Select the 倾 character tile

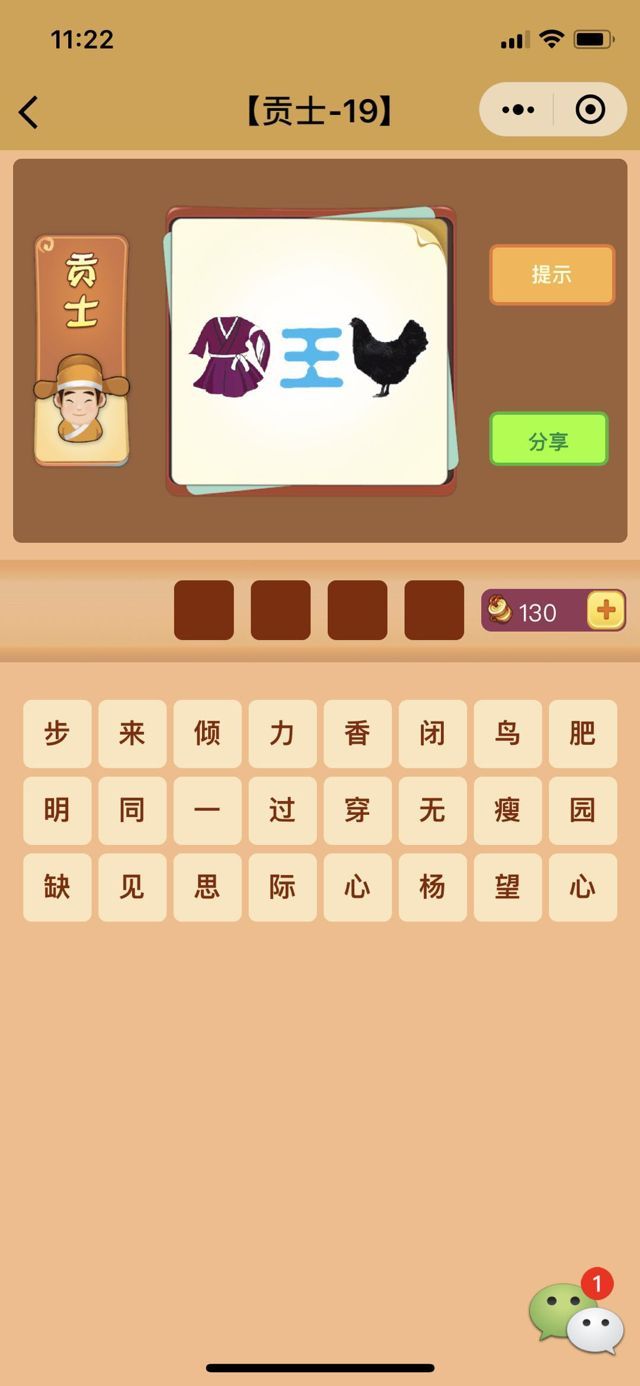[x=207, y=734]
